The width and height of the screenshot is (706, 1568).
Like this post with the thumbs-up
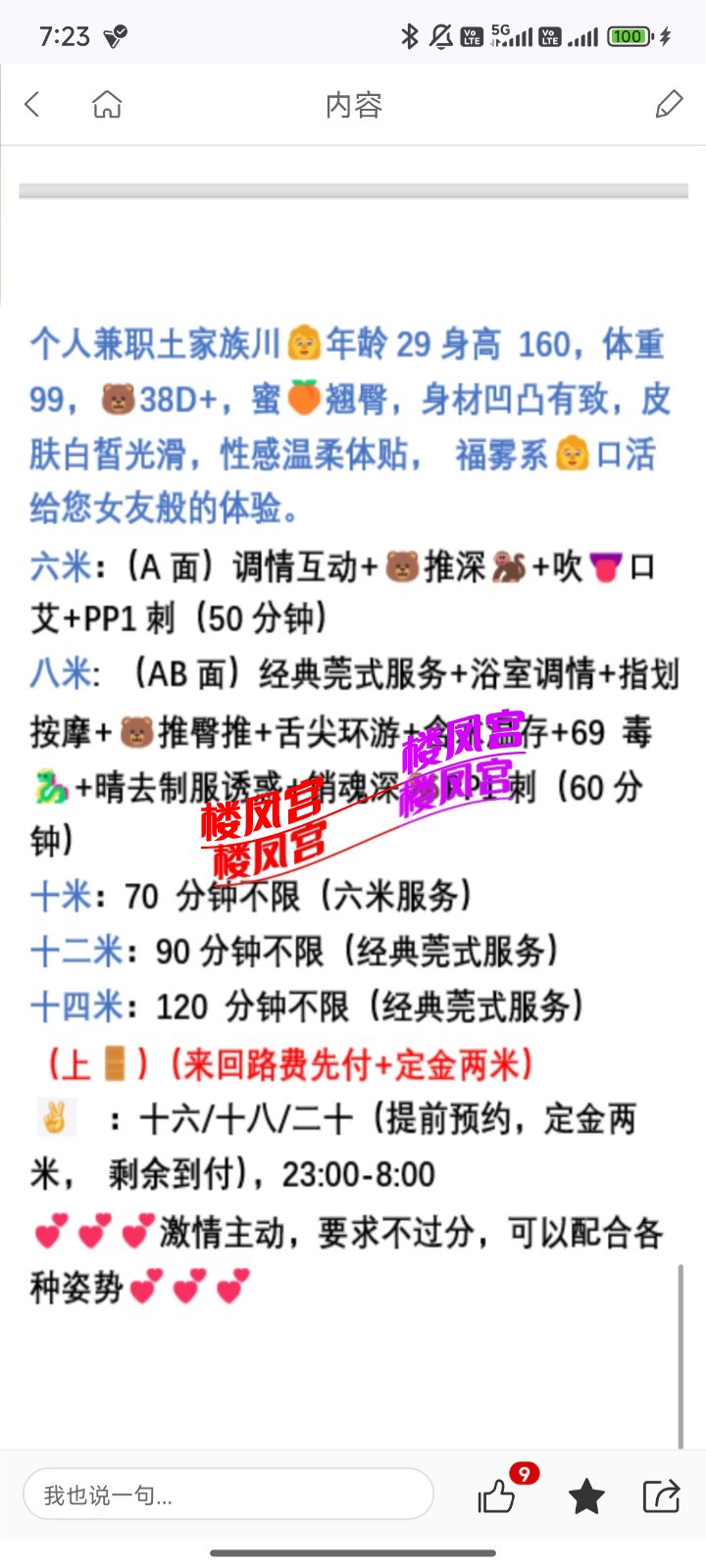(496, 1496)
